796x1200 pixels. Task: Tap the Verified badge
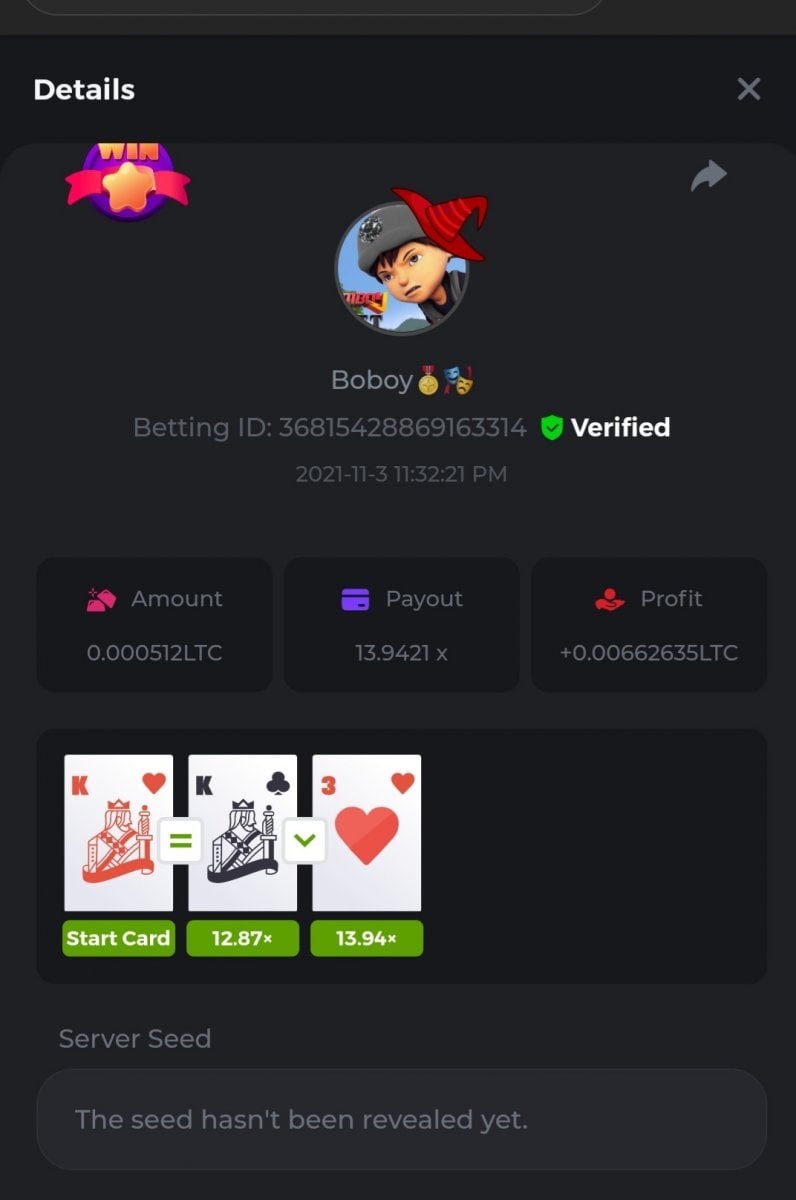[x=605, y=428]
